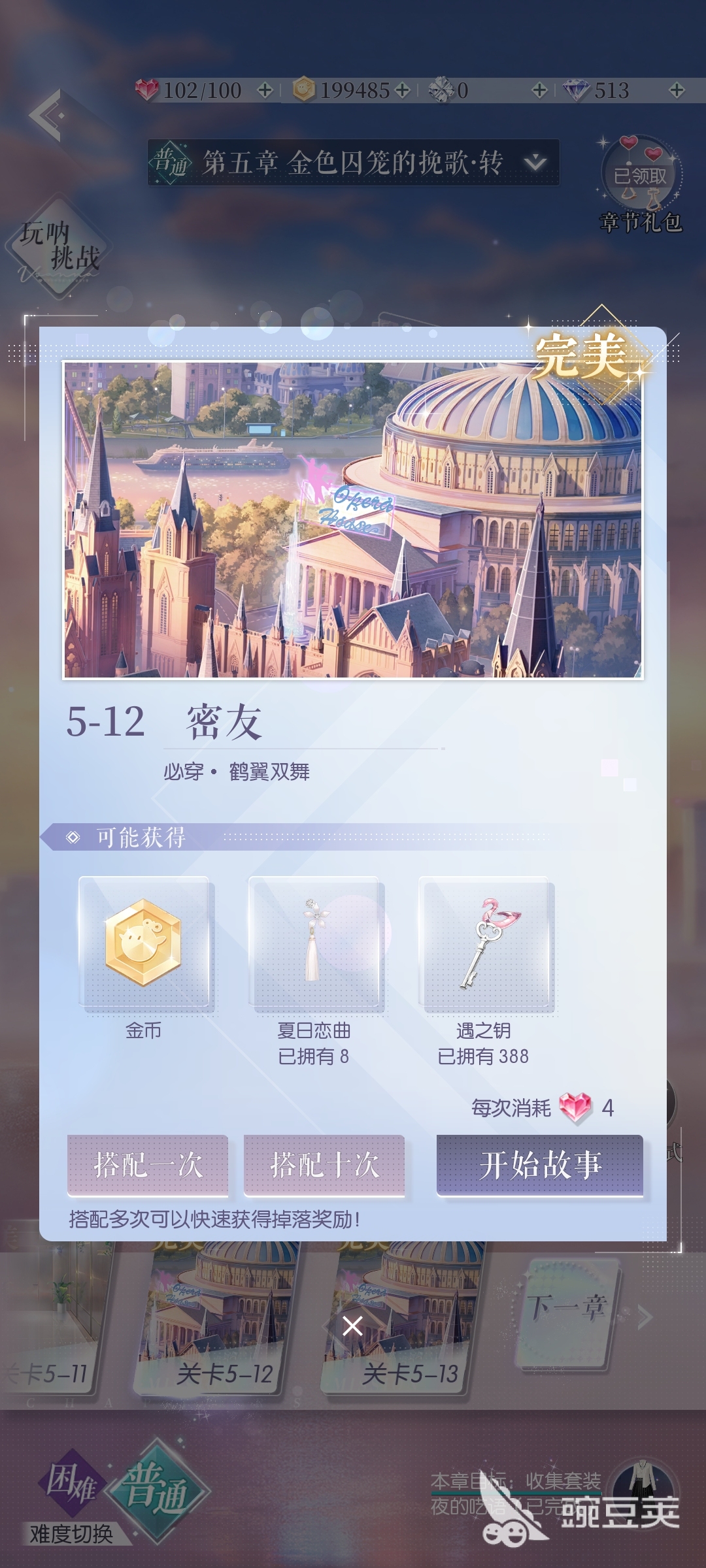Start the story with 开始故事
Image resolution: width=706 pixels, height=1568 pixels.
point(540,1165)
